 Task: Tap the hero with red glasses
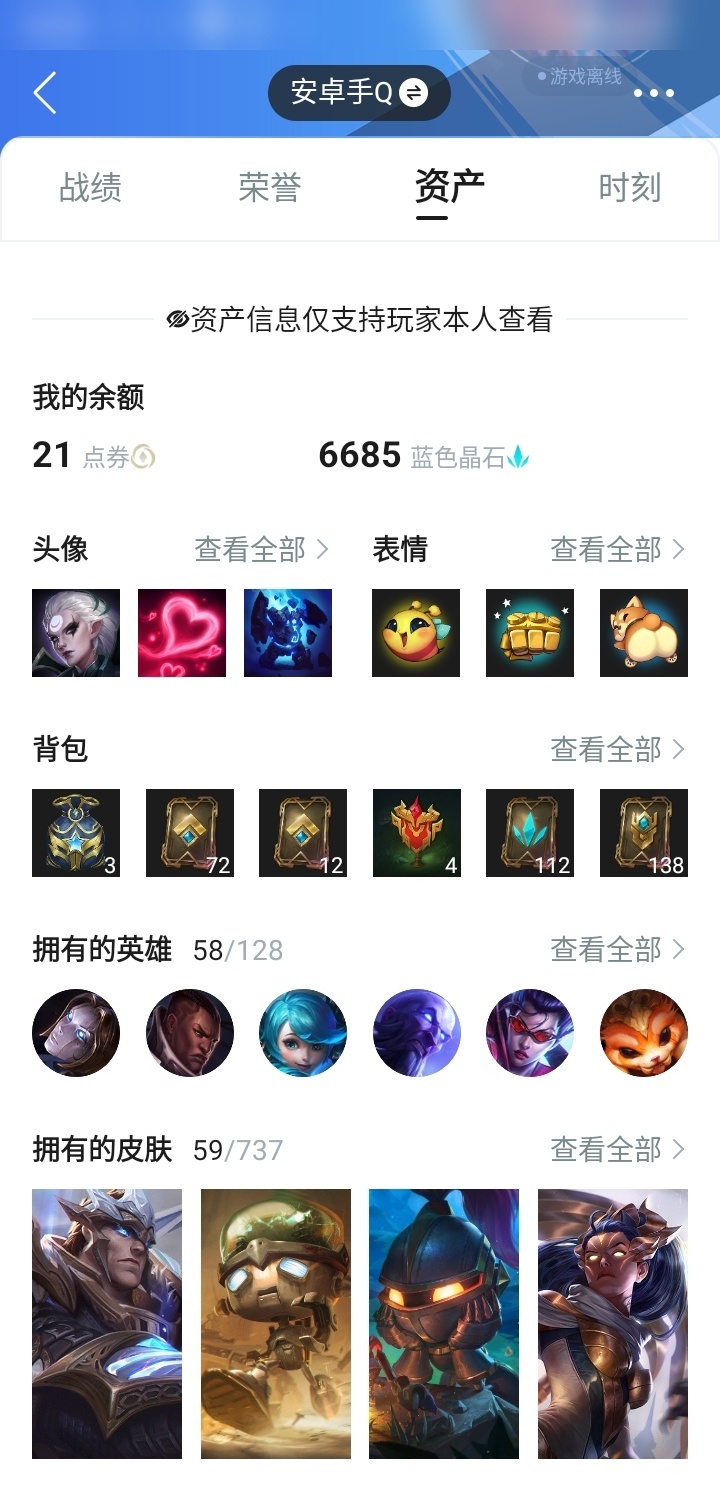click(x=530, y=1033)
